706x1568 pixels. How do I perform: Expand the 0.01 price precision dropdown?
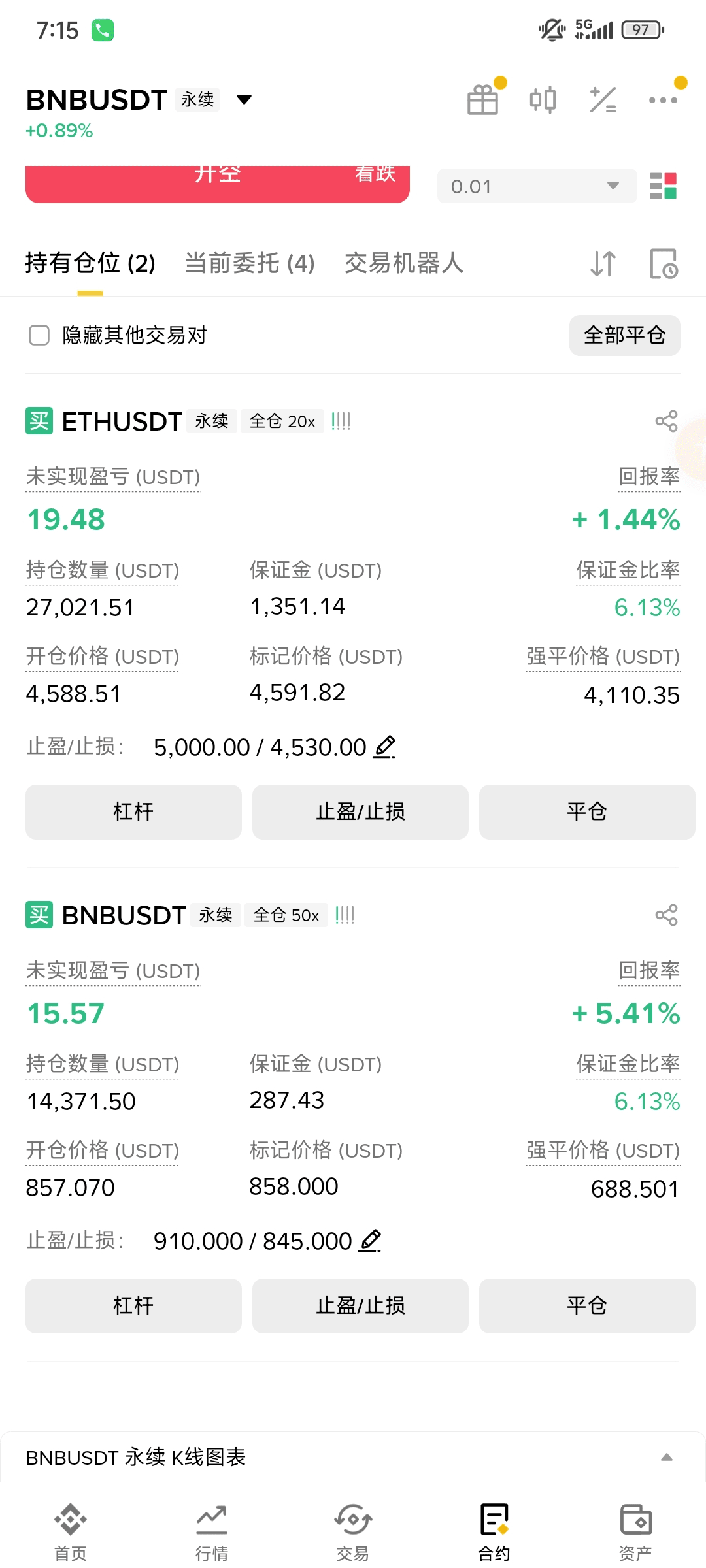click(x=537, y=186)
